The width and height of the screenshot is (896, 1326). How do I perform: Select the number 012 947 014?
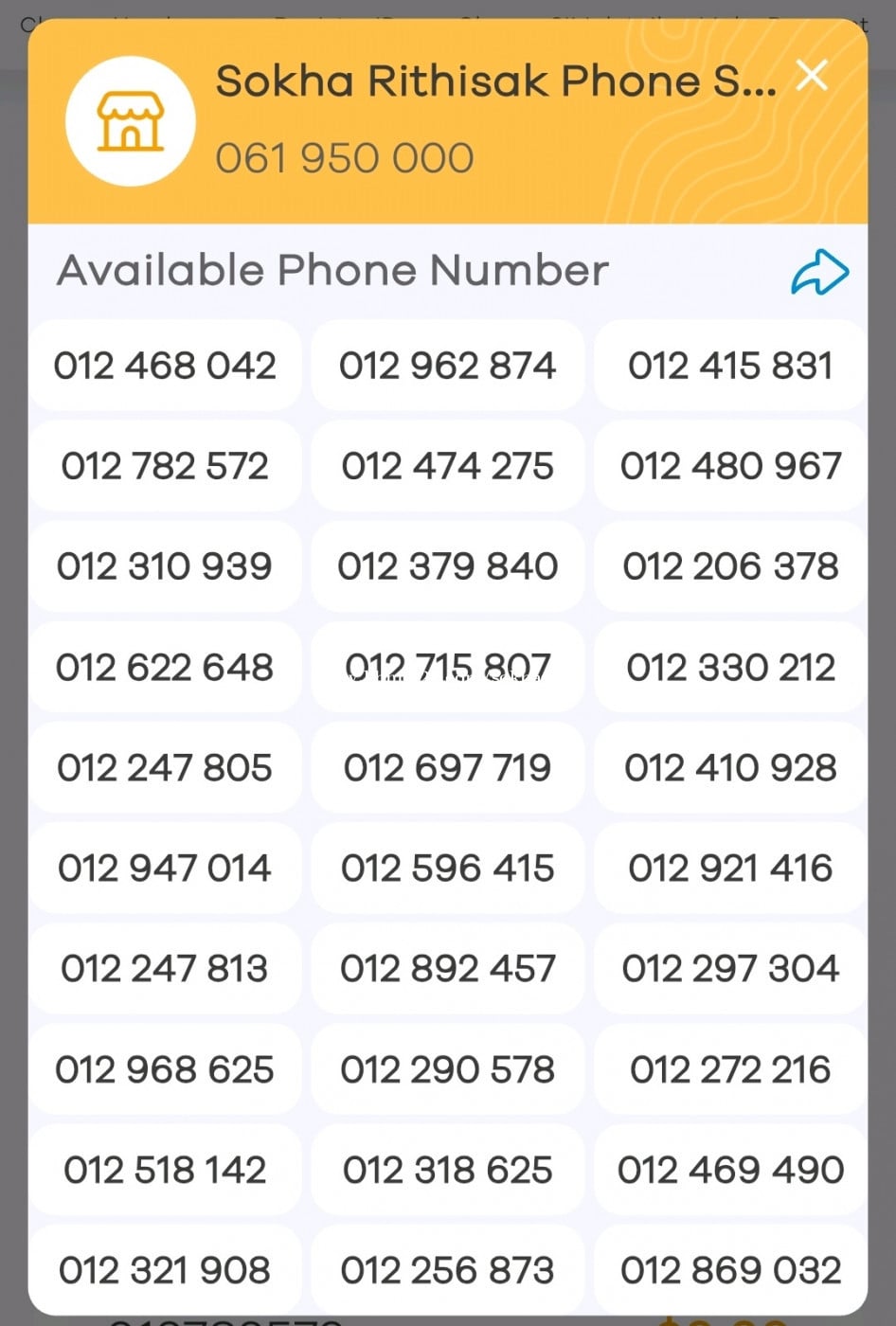tap(165, 868)
